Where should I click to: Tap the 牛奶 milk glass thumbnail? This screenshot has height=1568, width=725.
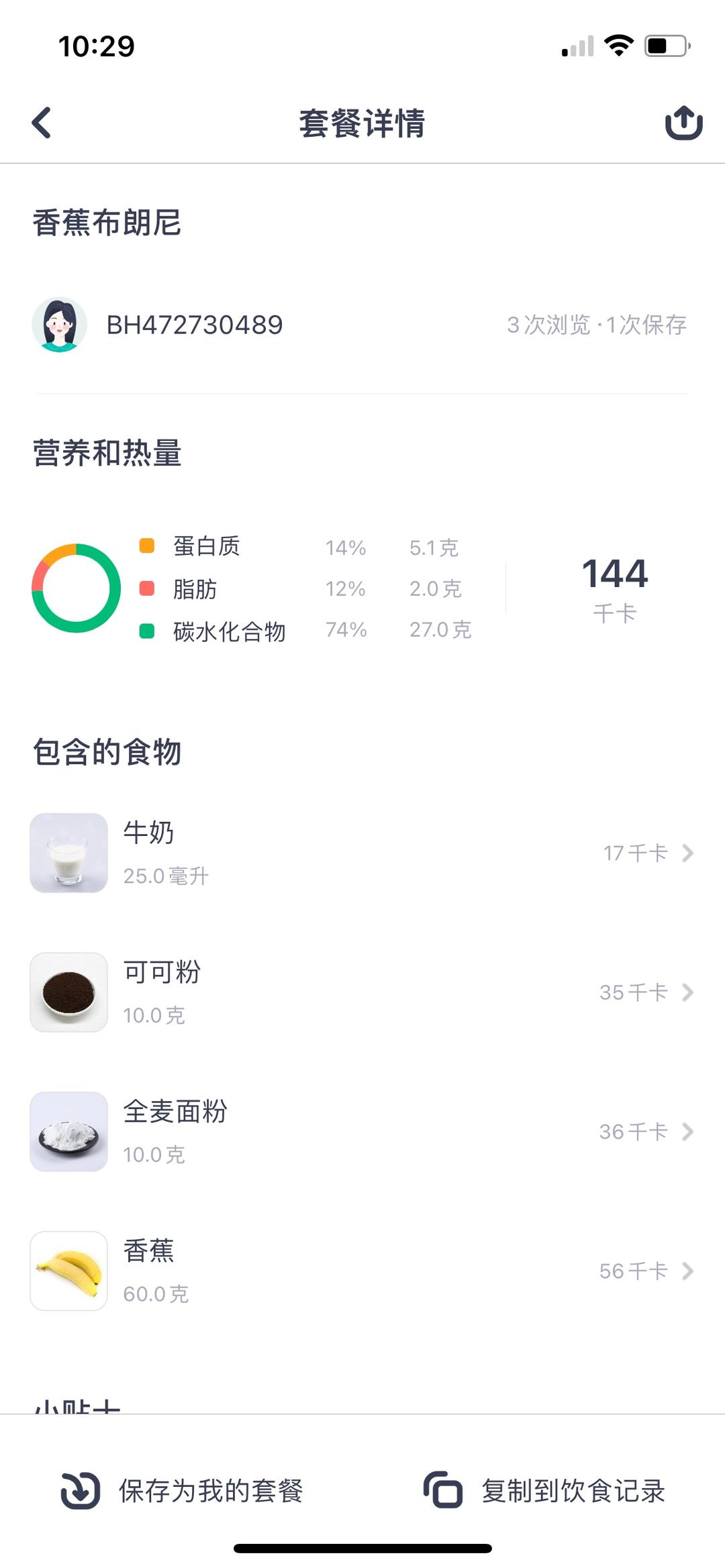pos(68,852)
